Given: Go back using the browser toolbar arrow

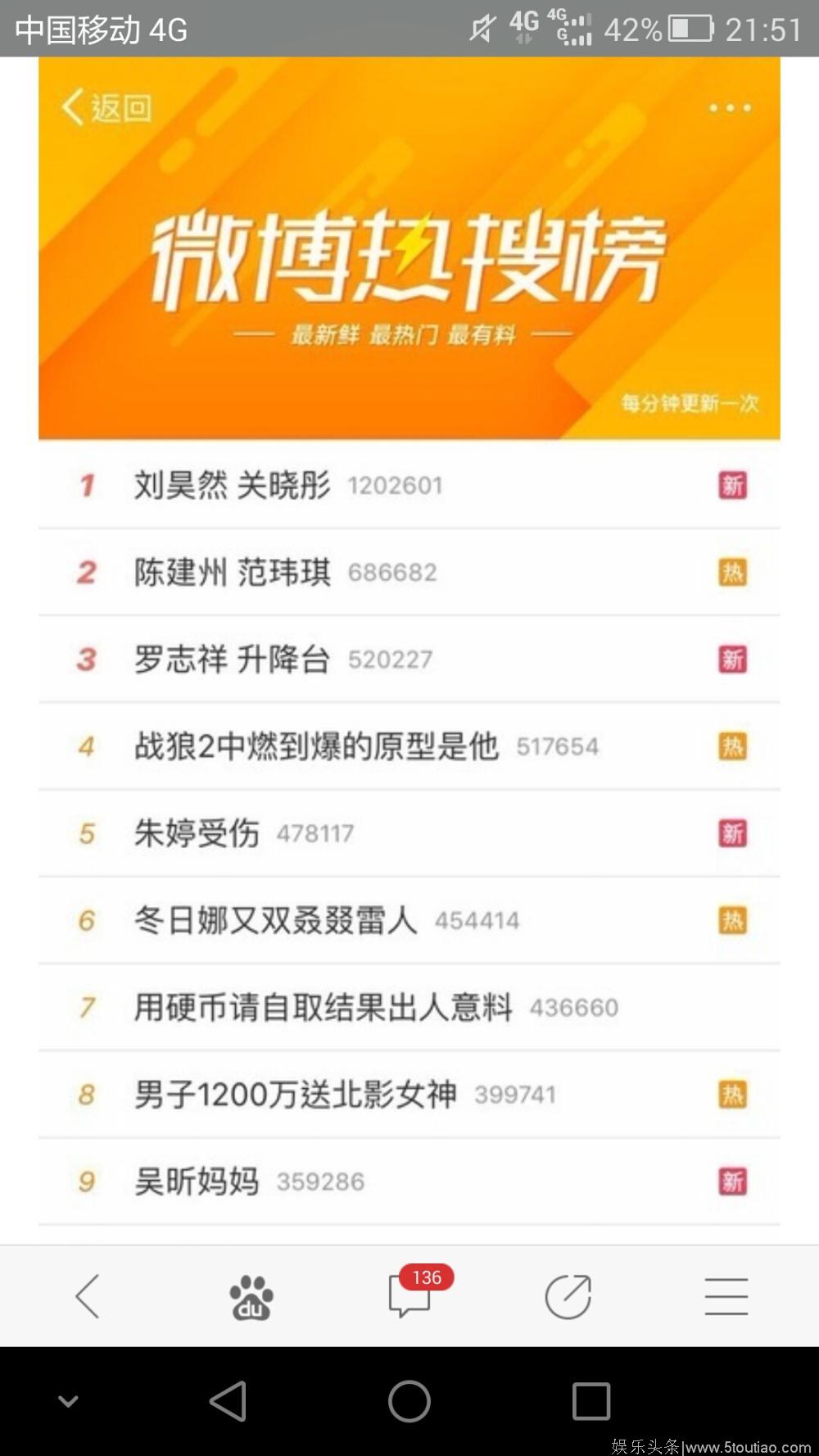Looking at the screenshot, I should (88, 1296).
